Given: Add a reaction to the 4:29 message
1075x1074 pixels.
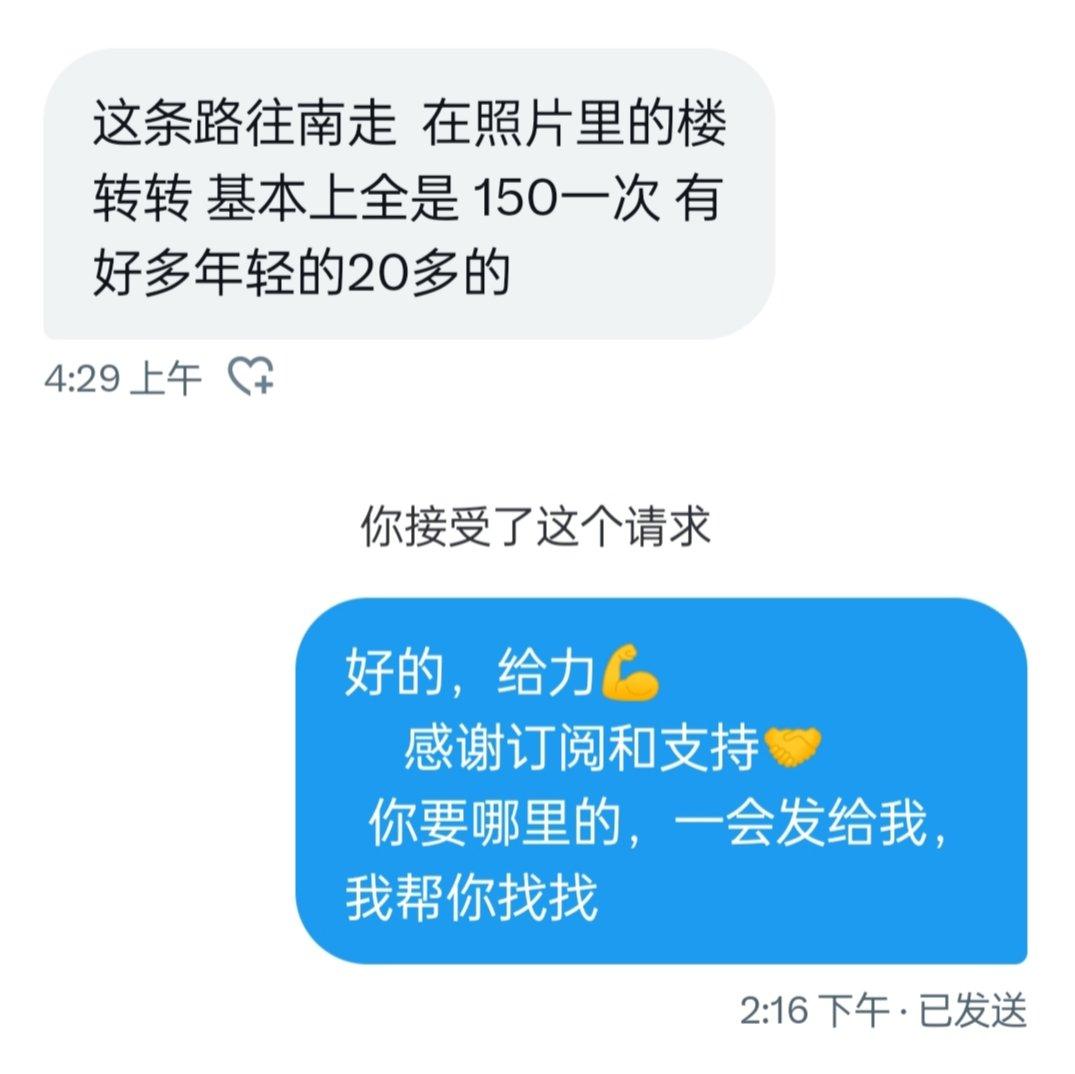Looking at the screenshot, I should (x=251, y=377).
